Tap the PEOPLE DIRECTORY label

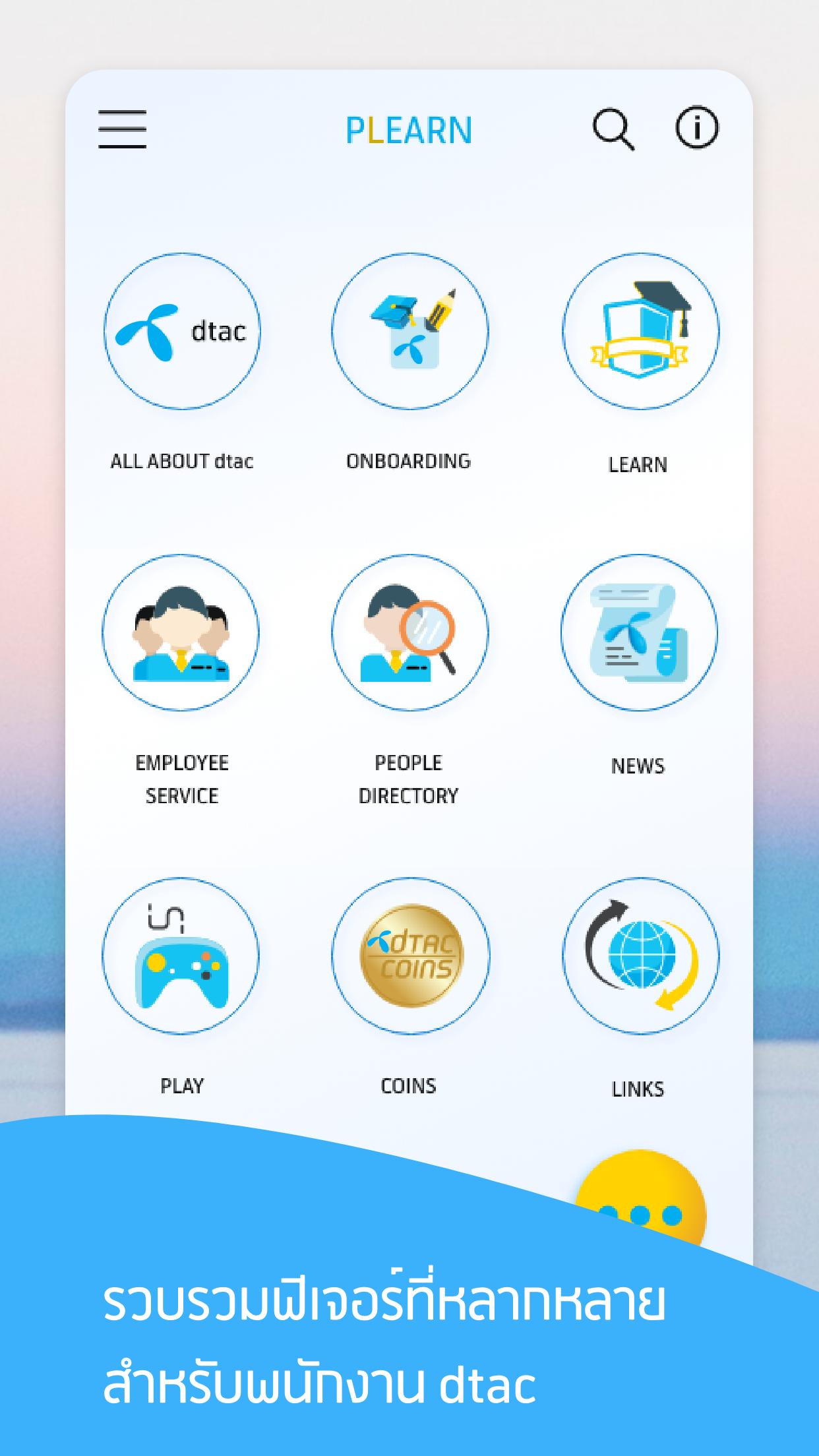coord(408,779)
